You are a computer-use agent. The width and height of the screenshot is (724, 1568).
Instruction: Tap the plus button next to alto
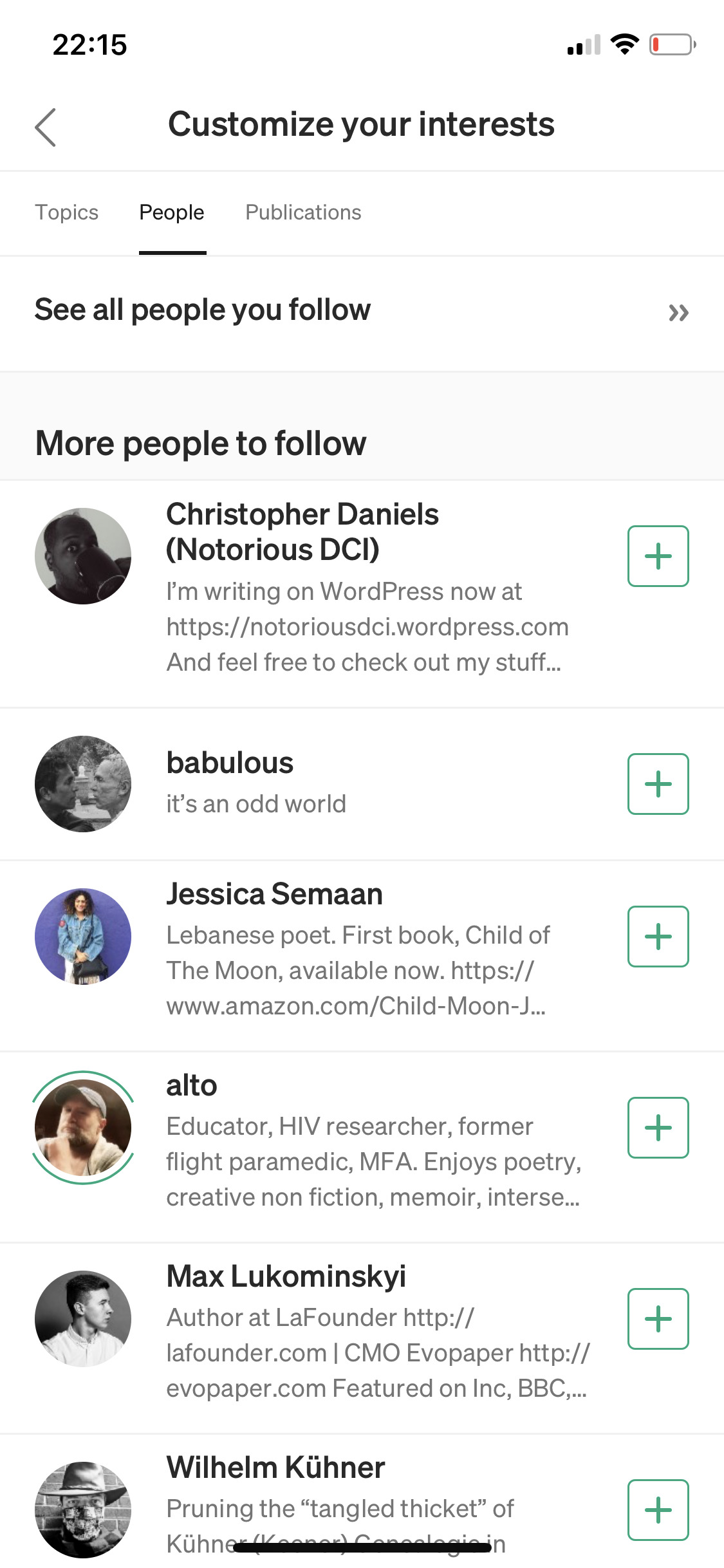[658, 1128]
